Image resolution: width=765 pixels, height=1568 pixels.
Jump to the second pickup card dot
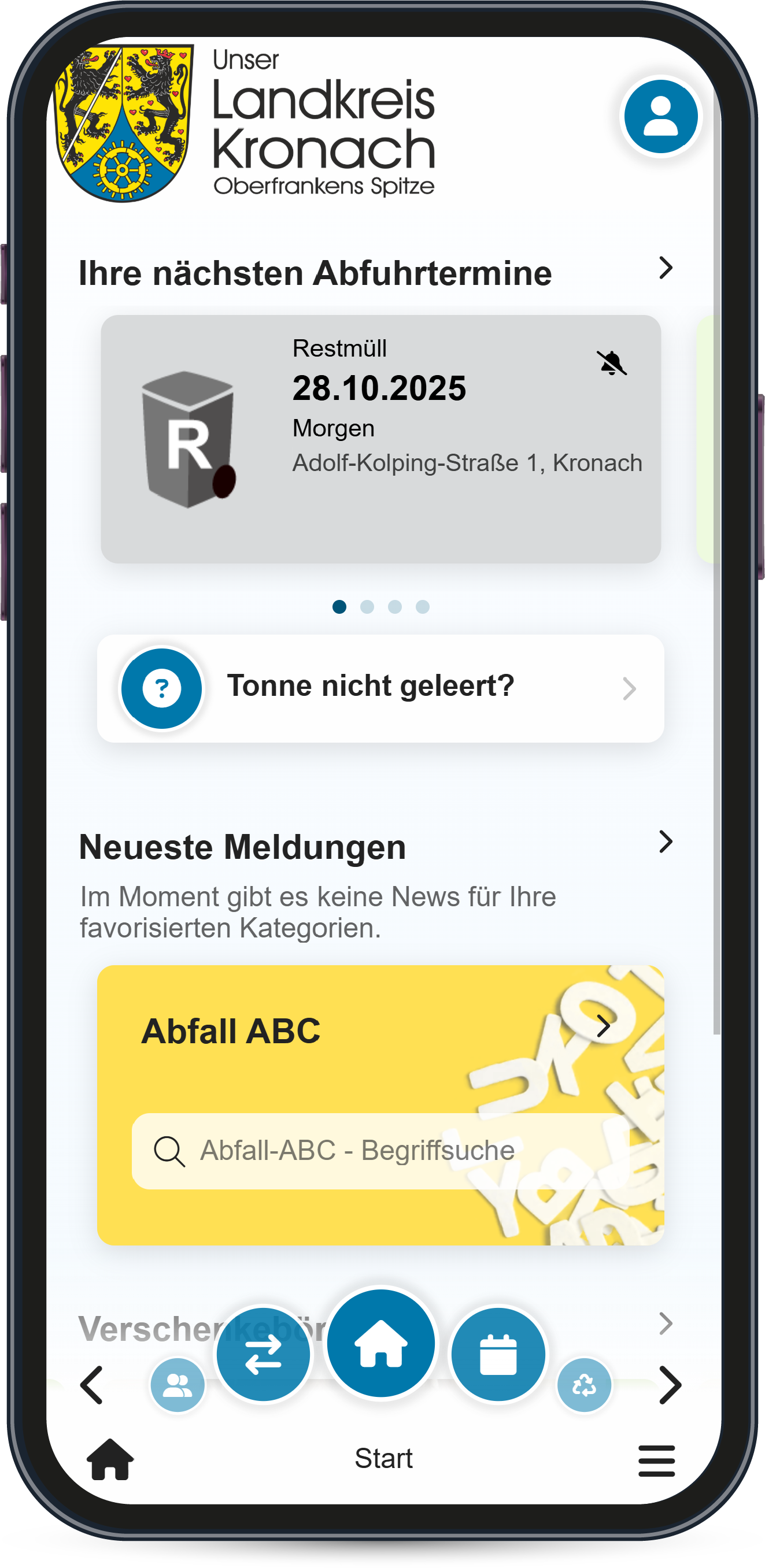367,606
